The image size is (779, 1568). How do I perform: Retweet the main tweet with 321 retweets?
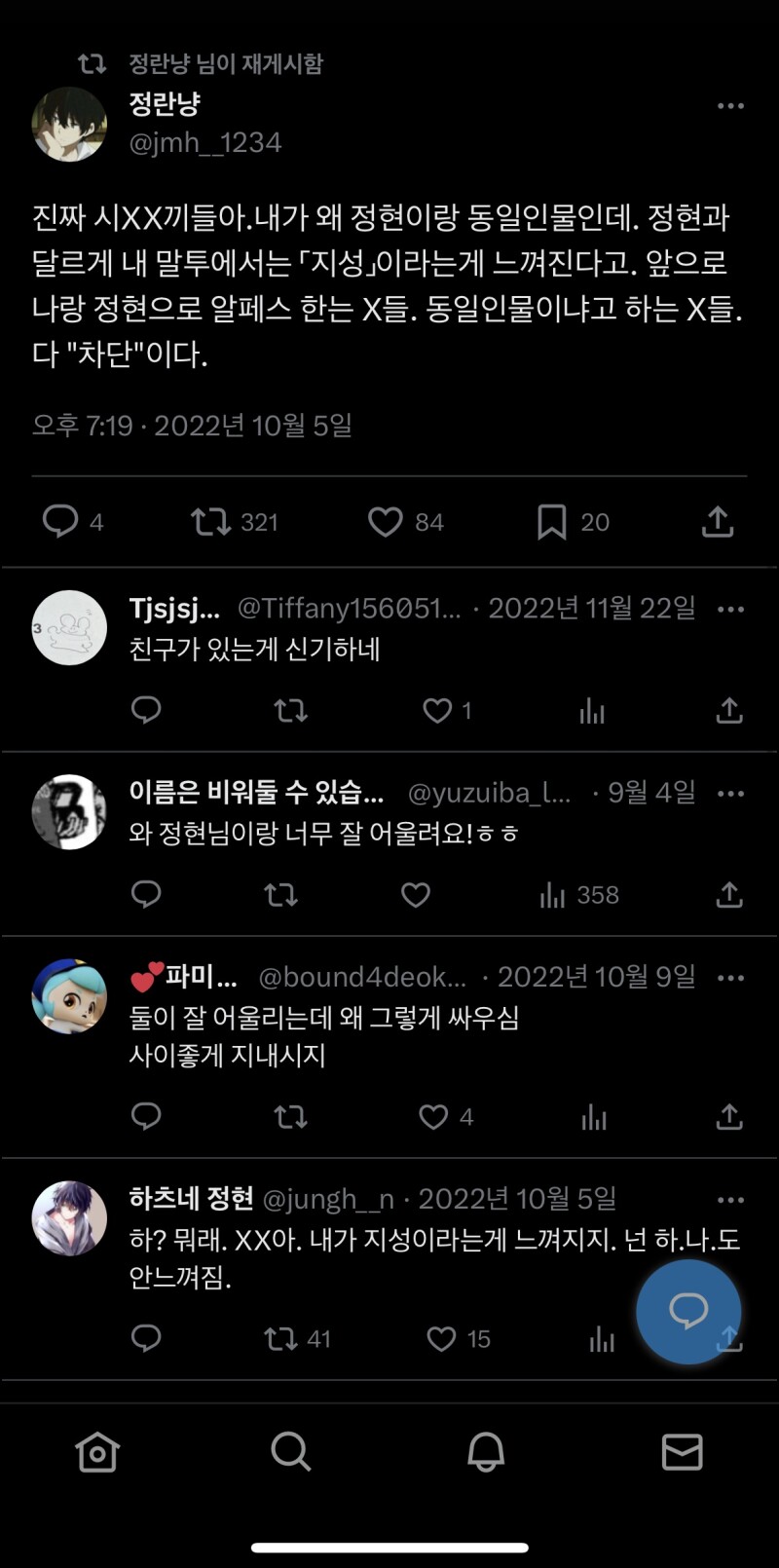click(x=210, y=522)
